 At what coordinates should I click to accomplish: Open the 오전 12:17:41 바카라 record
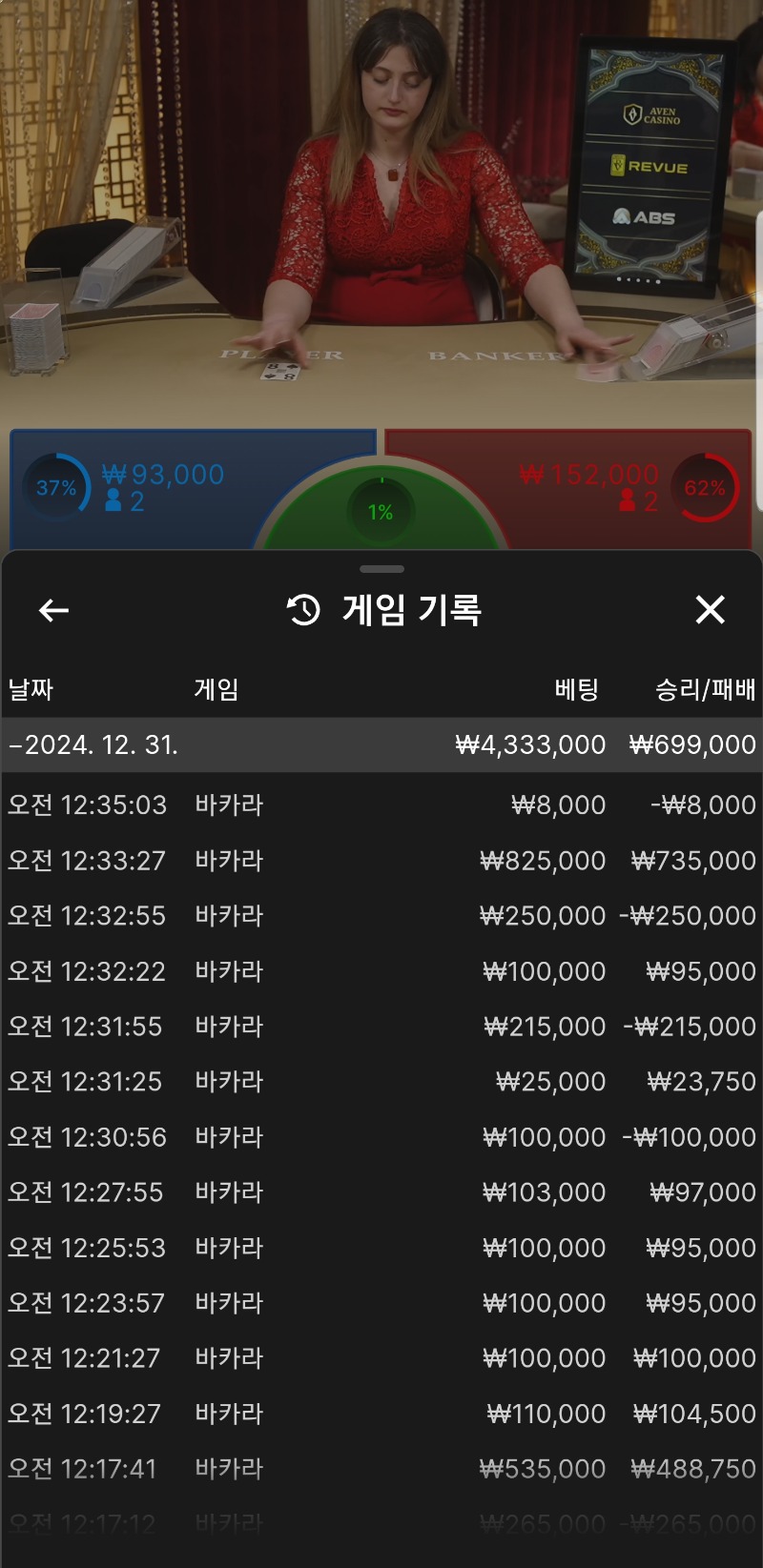(x=381, y=1468)
